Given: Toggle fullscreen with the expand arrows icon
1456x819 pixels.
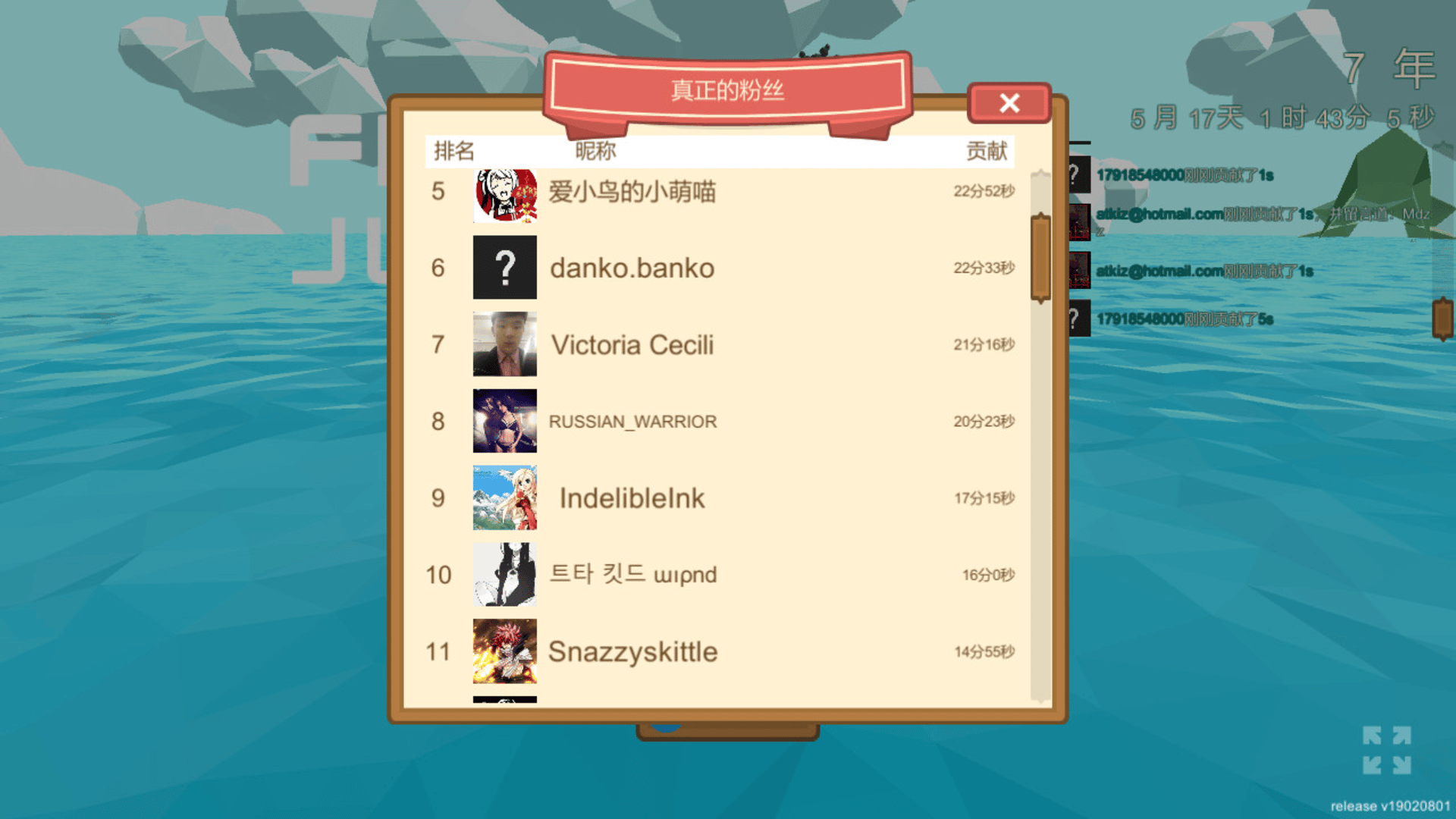Looking at the screenshot, I should click(1386, 750).
